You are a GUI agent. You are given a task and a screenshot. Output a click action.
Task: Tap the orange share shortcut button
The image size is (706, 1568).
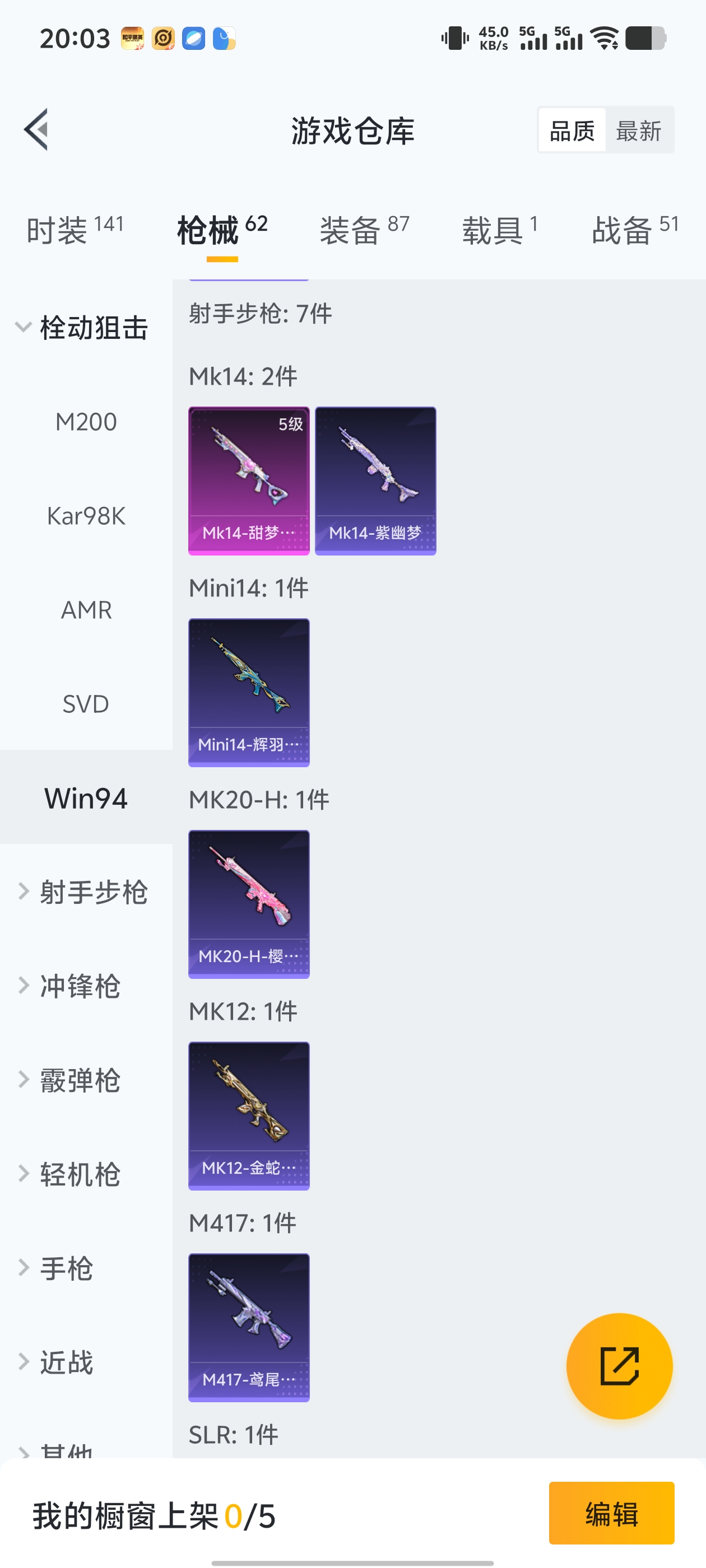click(619, 1365)
